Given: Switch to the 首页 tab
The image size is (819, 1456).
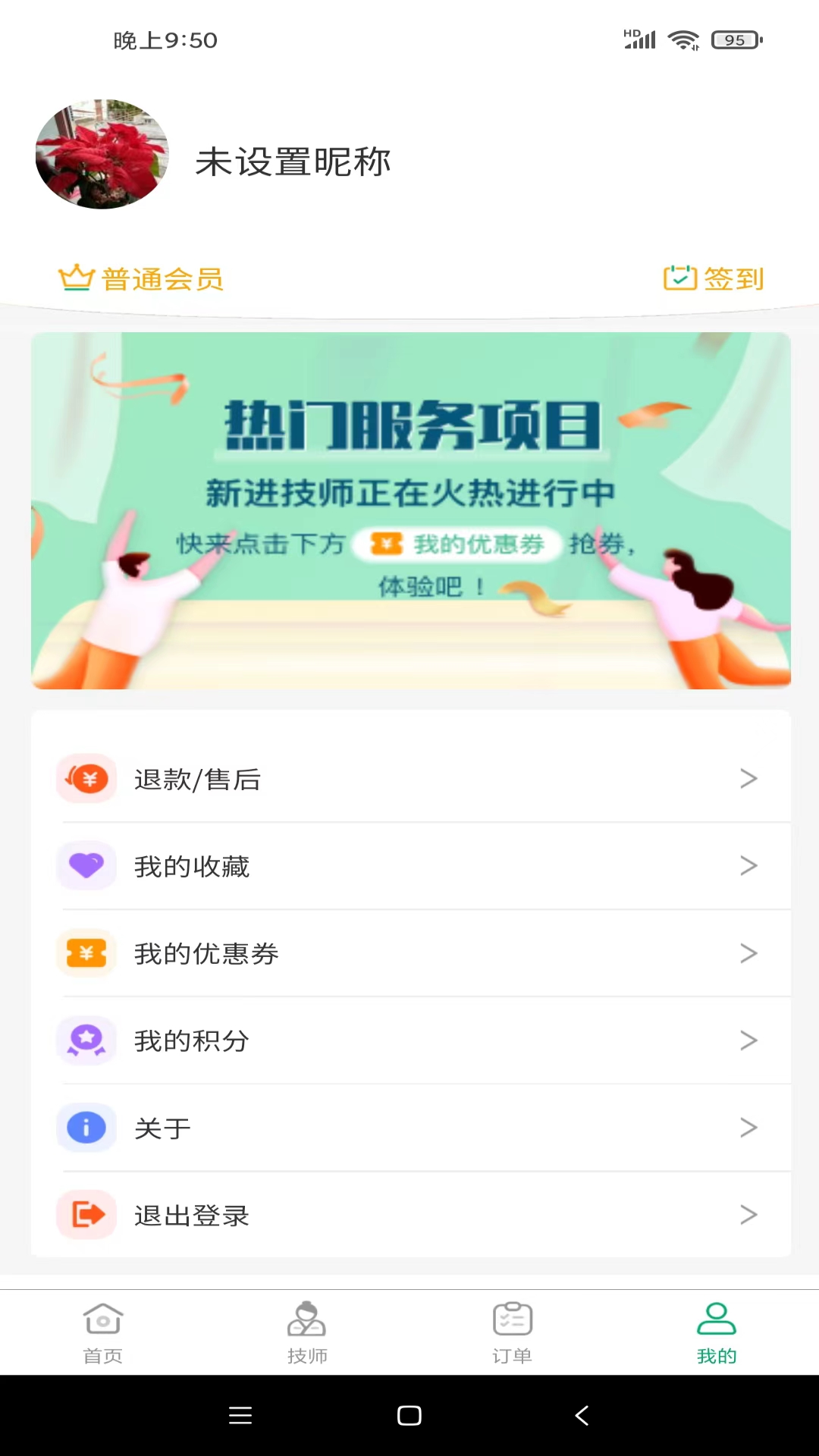Looking at the screenshot, I should (x=102, y=1332).
